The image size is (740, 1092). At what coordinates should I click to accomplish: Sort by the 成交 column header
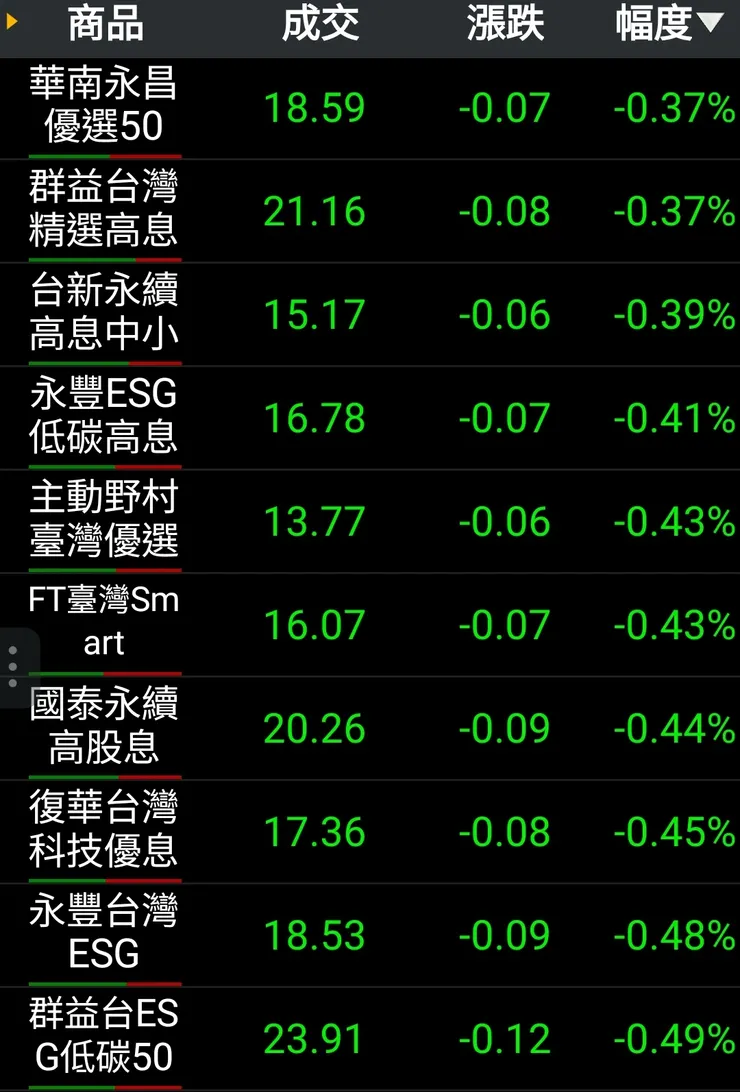(x=320, y=25)
